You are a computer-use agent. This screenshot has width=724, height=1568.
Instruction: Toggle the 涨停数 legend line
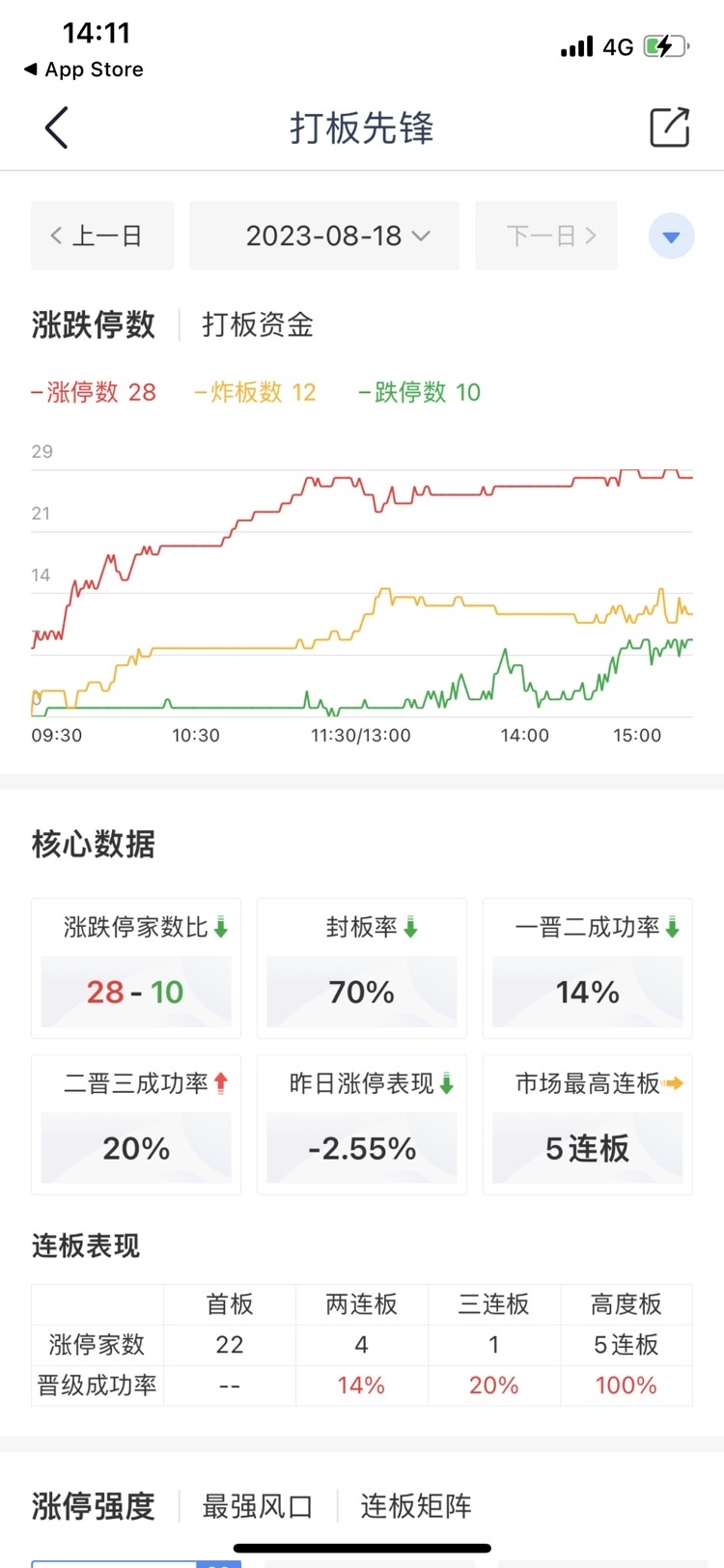pyautogui.click(x=94, y=392)
